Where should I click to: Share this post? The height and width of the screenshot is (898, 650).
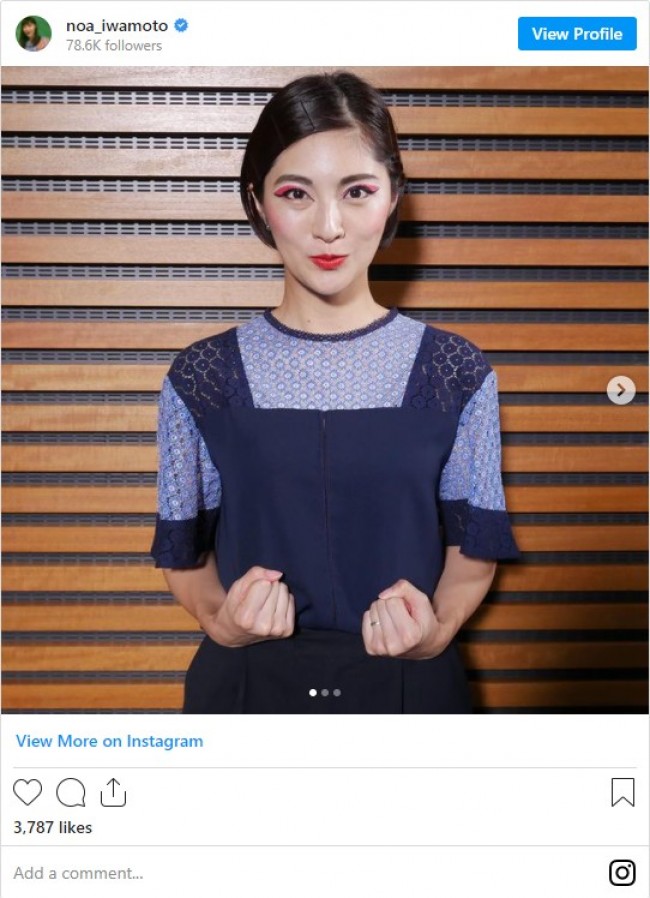click(x=113, y=792)
